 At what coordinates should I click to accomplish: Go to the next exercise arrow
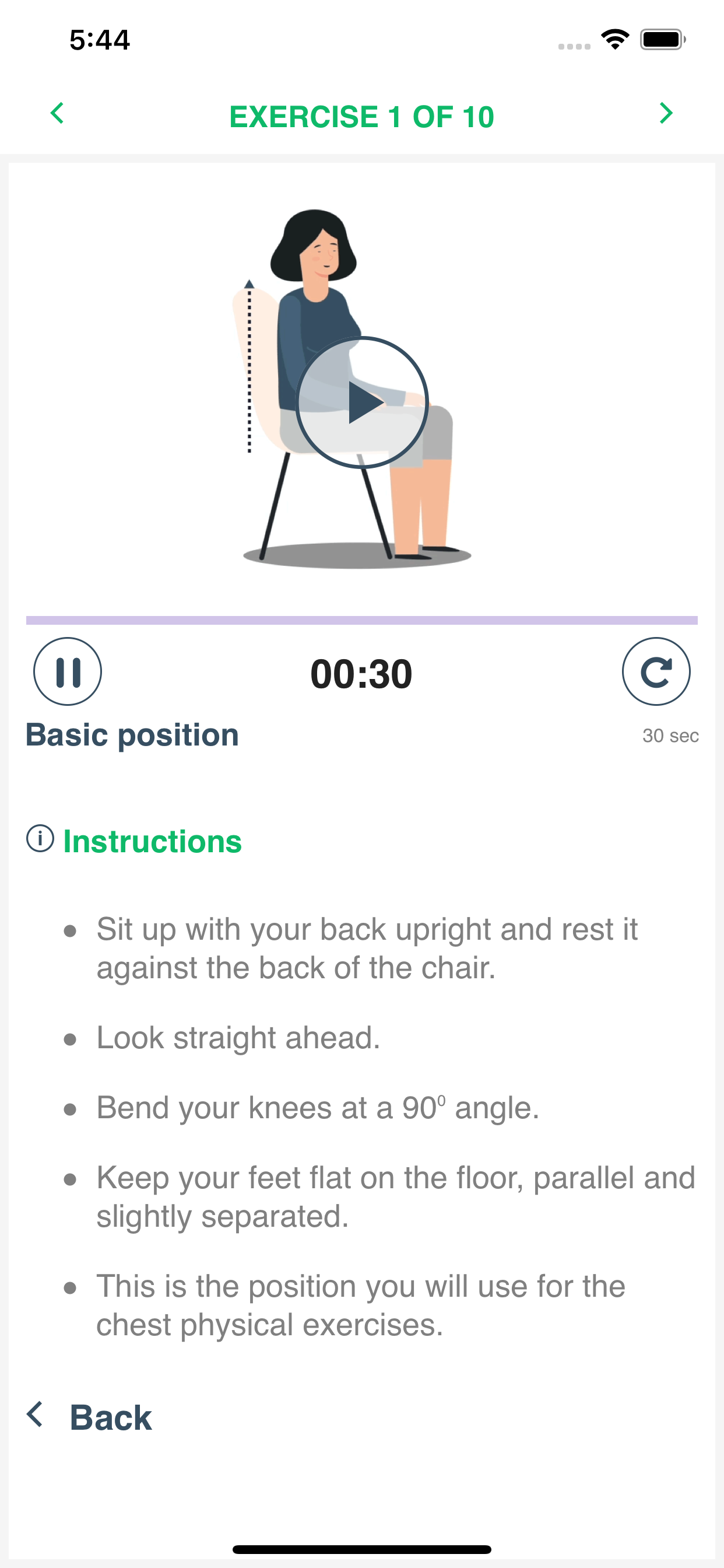(666, 113)
